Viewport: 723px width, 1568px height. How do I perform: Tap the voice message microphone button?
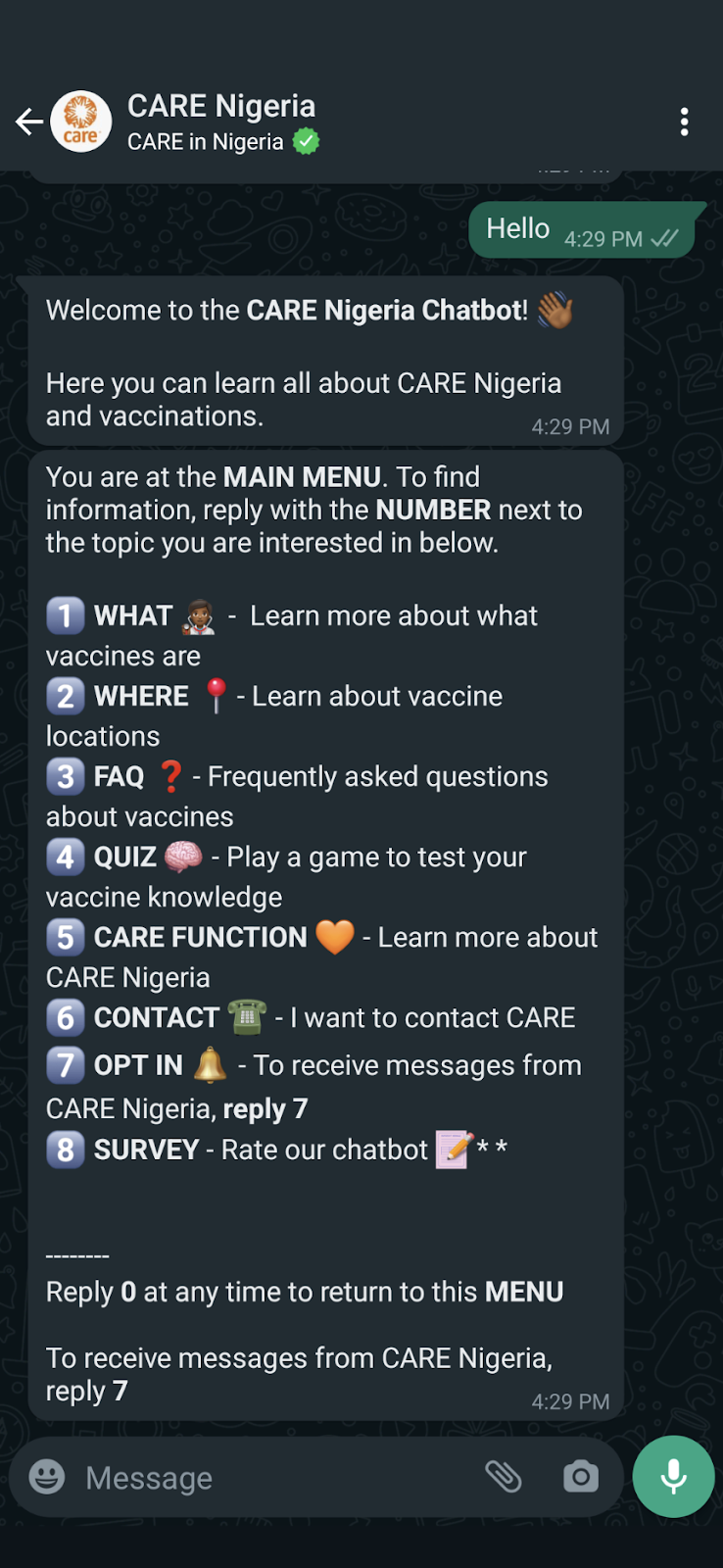point(673,1477)
